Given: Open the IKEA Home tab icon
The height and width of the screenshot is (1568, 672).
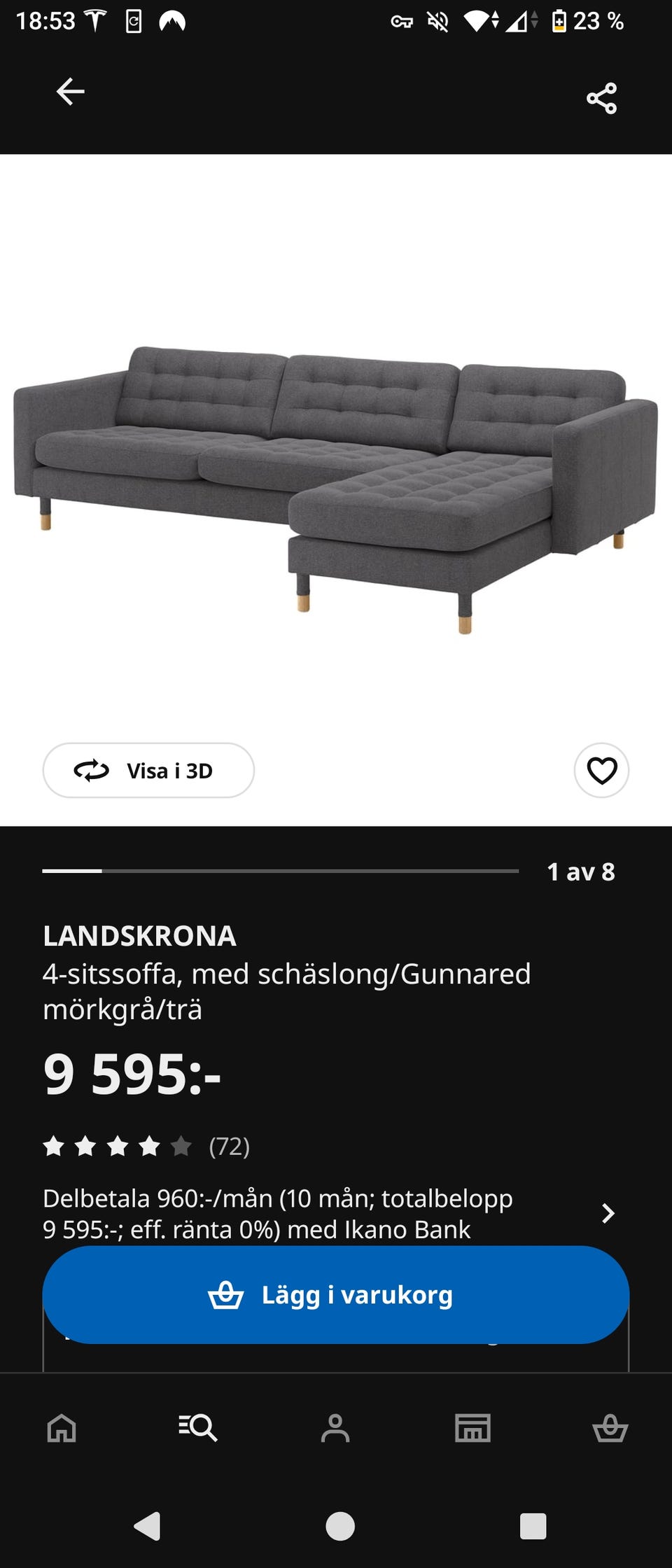Looking at the screenshot, I should (62, 1429).
